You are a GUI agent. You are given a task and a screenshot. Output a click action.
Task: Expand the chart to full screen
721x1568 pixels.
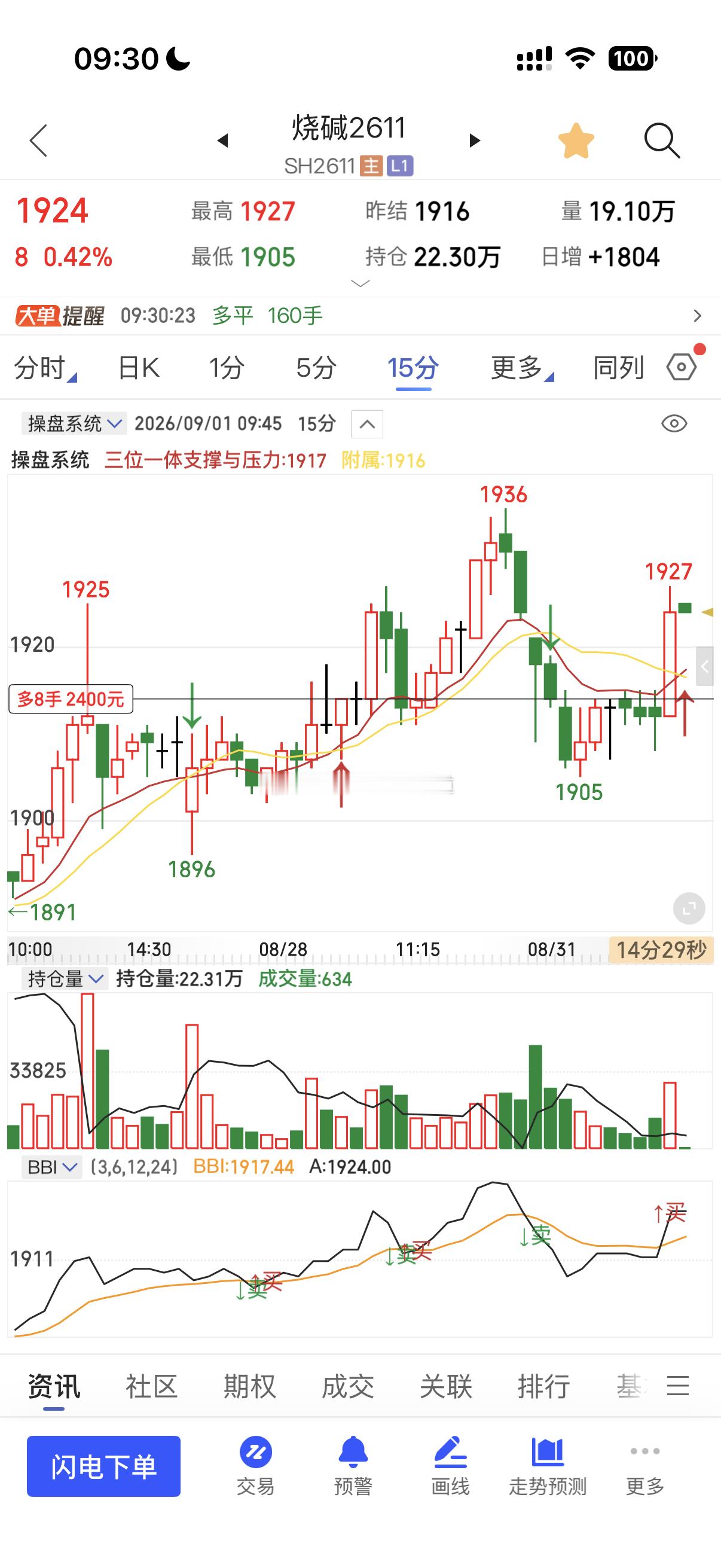point(689,909)
